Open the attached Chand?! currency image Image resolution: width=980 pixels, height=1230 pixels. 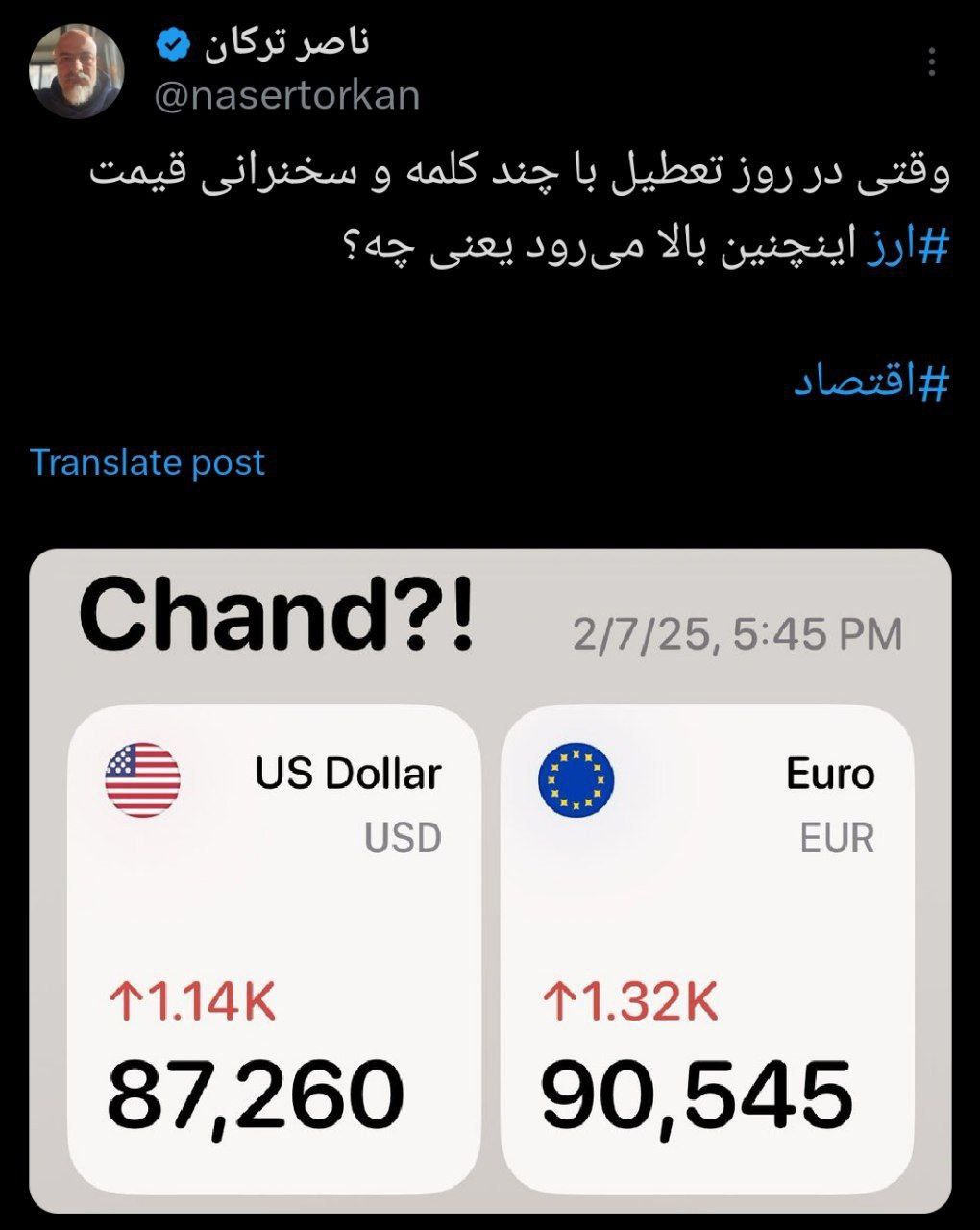point(490,884)
